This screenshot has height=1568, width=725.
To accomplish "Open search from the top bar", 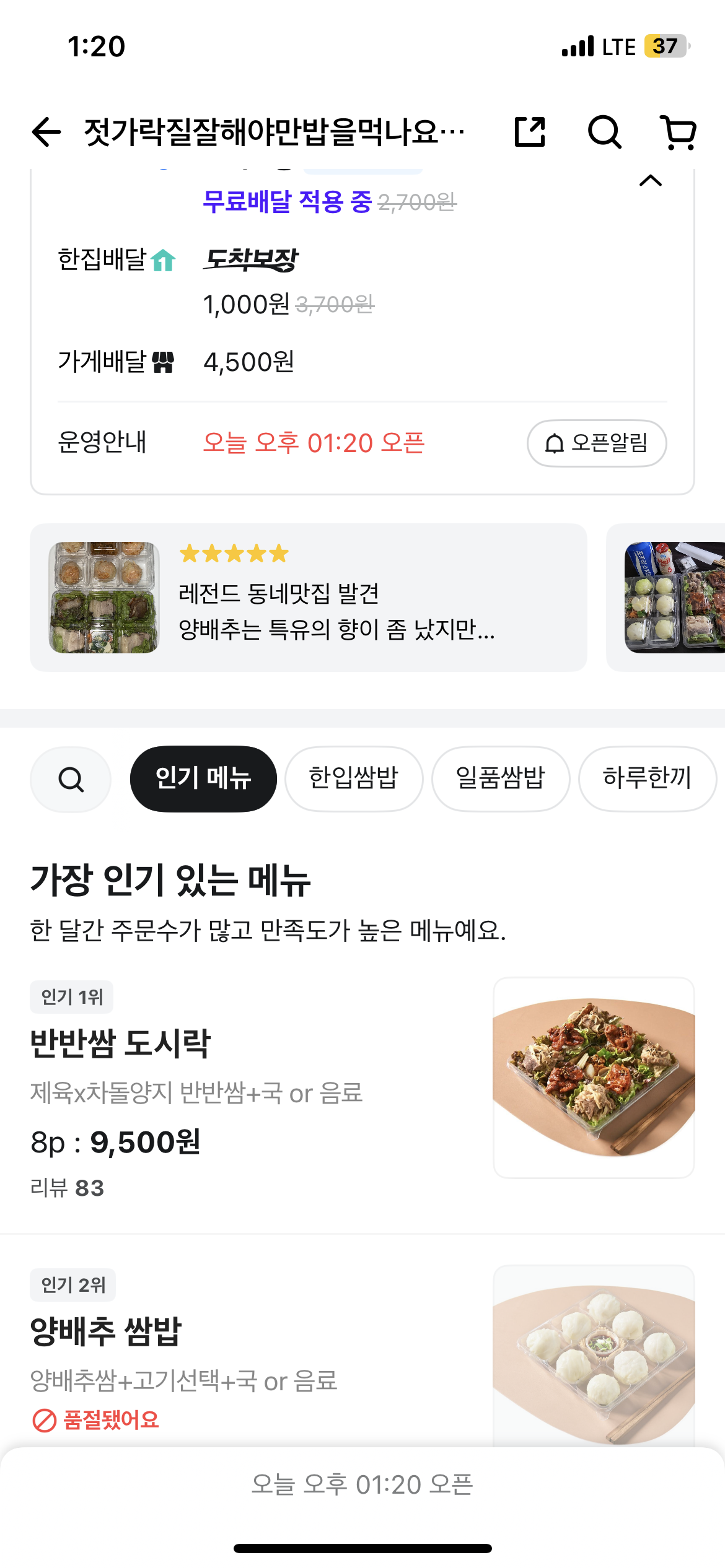I will [604, 132].
